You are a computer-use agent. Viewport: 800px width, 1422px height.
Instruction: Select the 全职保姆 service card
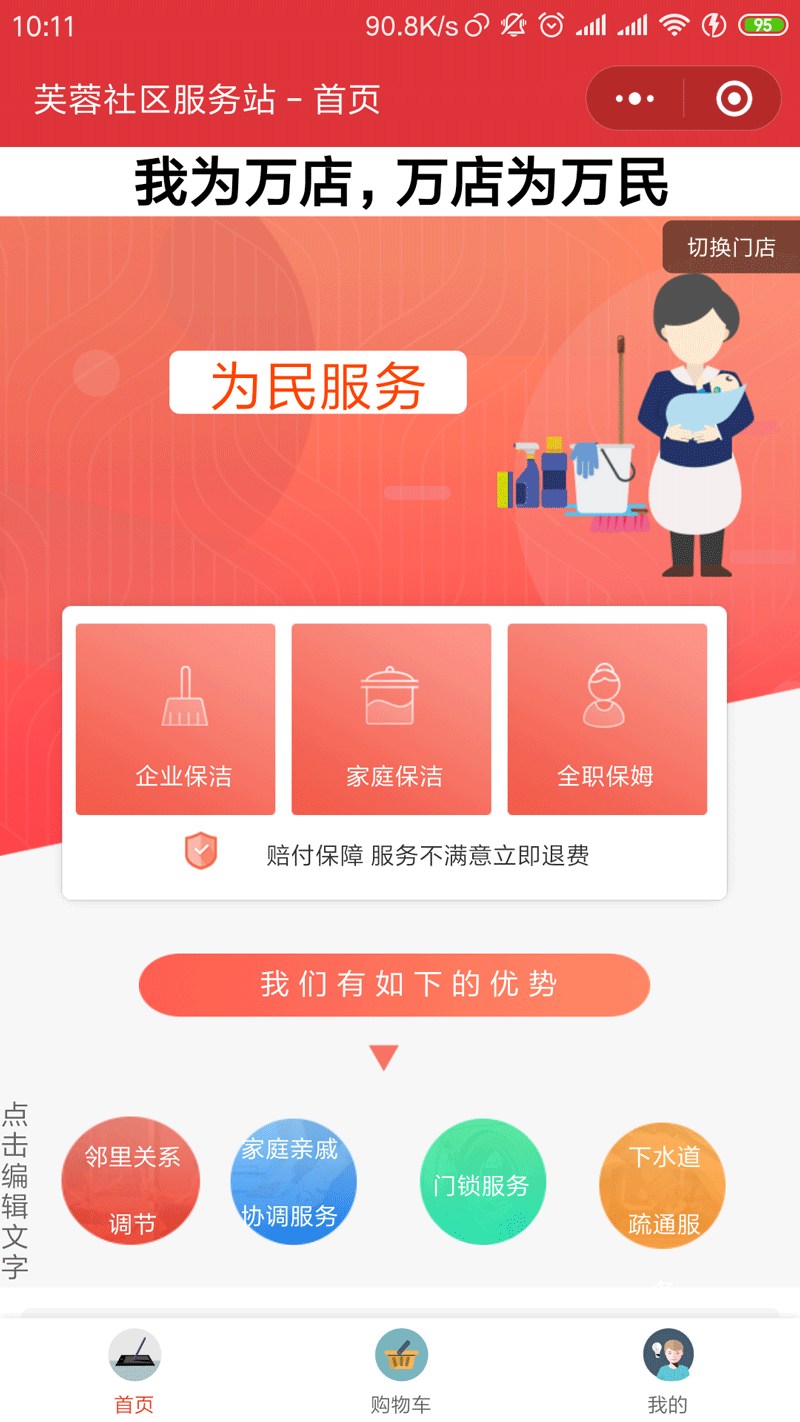[607, 719]
